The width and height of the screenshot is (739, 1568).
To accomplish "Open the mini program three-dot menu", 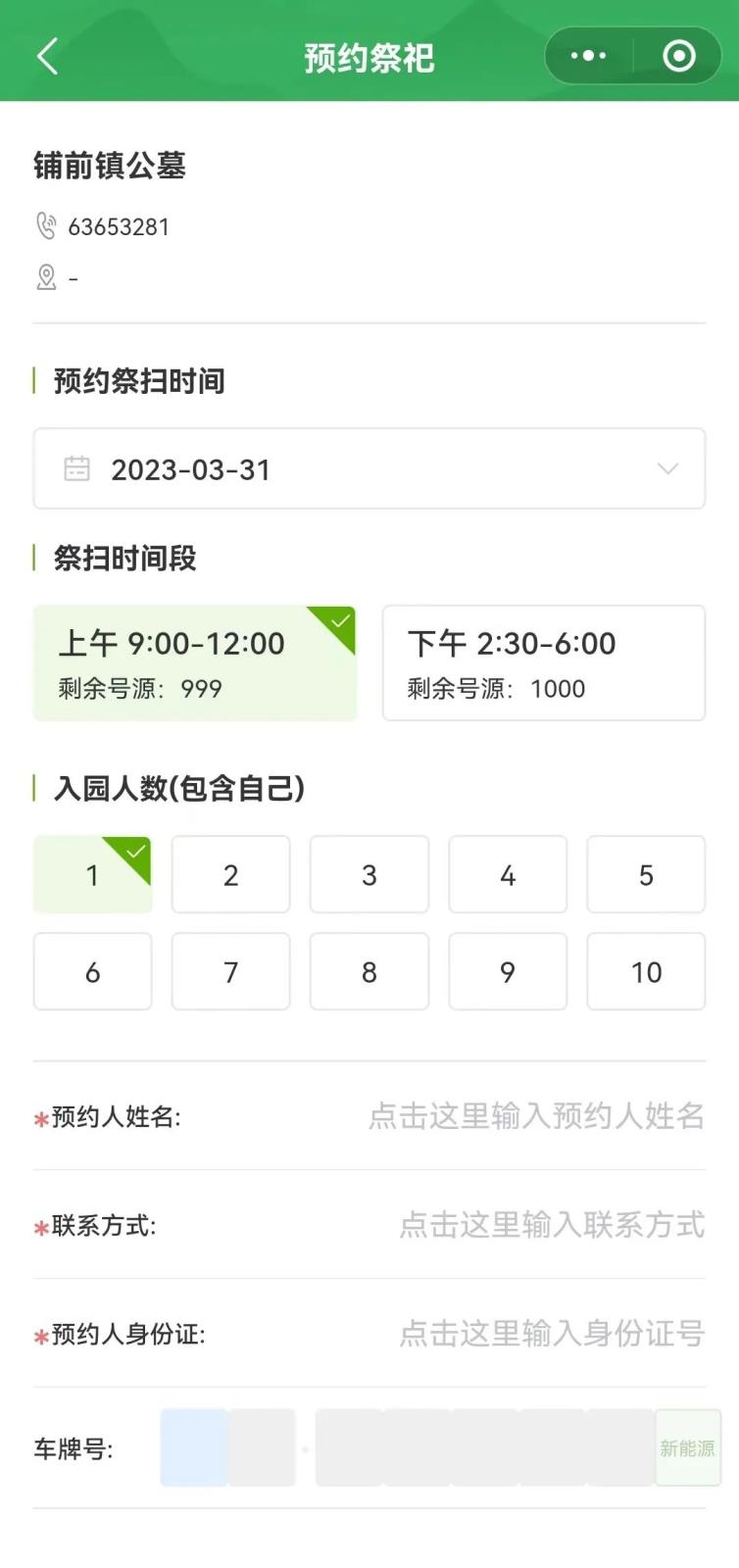I will point(589,56).
